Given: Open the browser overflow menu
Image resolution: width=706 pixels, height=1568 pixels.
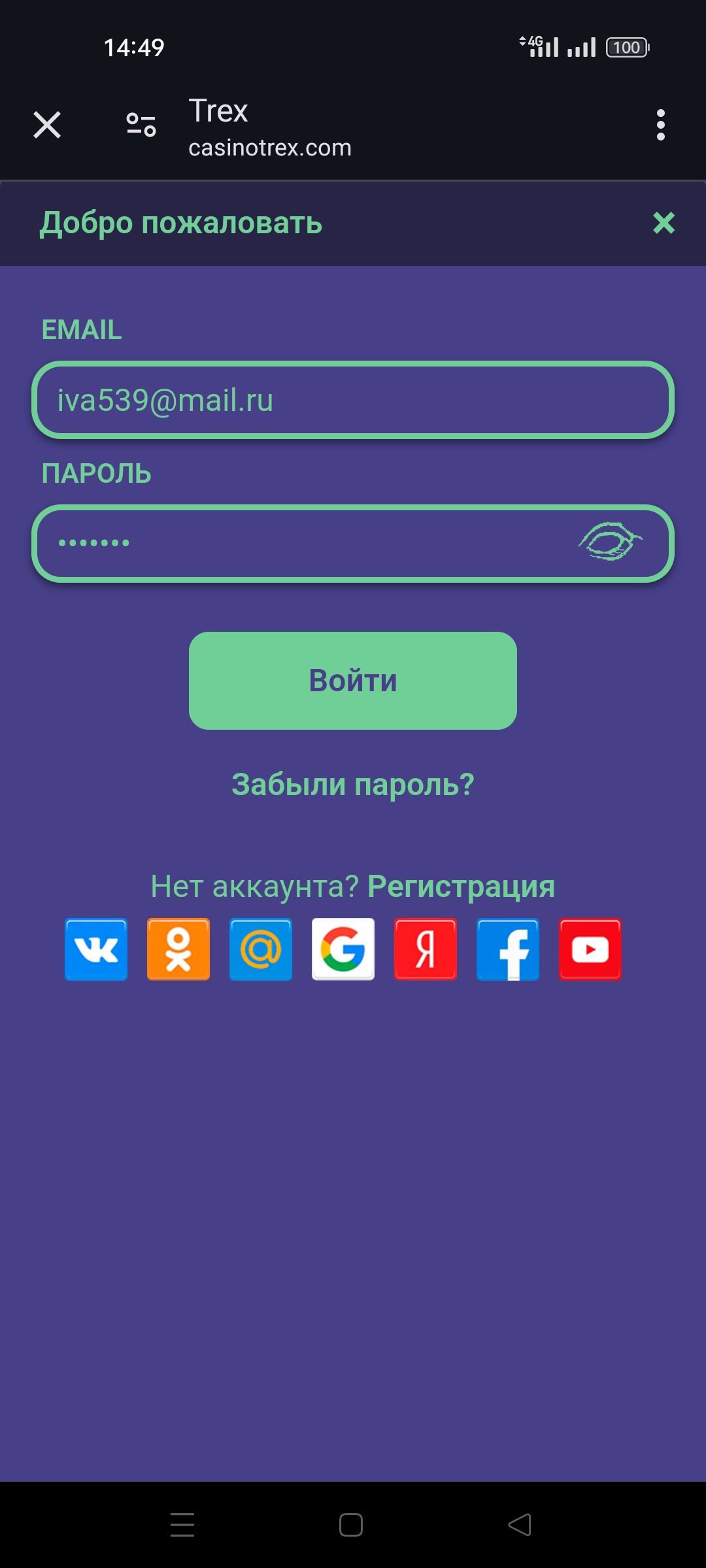Looking at the screenshot, I should [x=660, y=125].
